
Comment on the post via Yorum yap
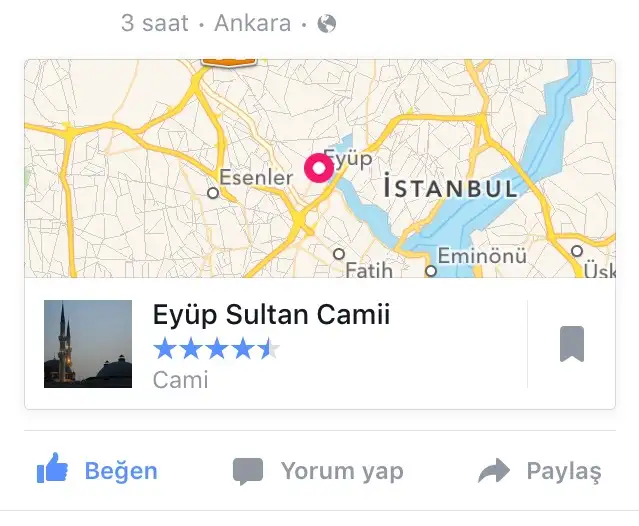tap(318, 471)
